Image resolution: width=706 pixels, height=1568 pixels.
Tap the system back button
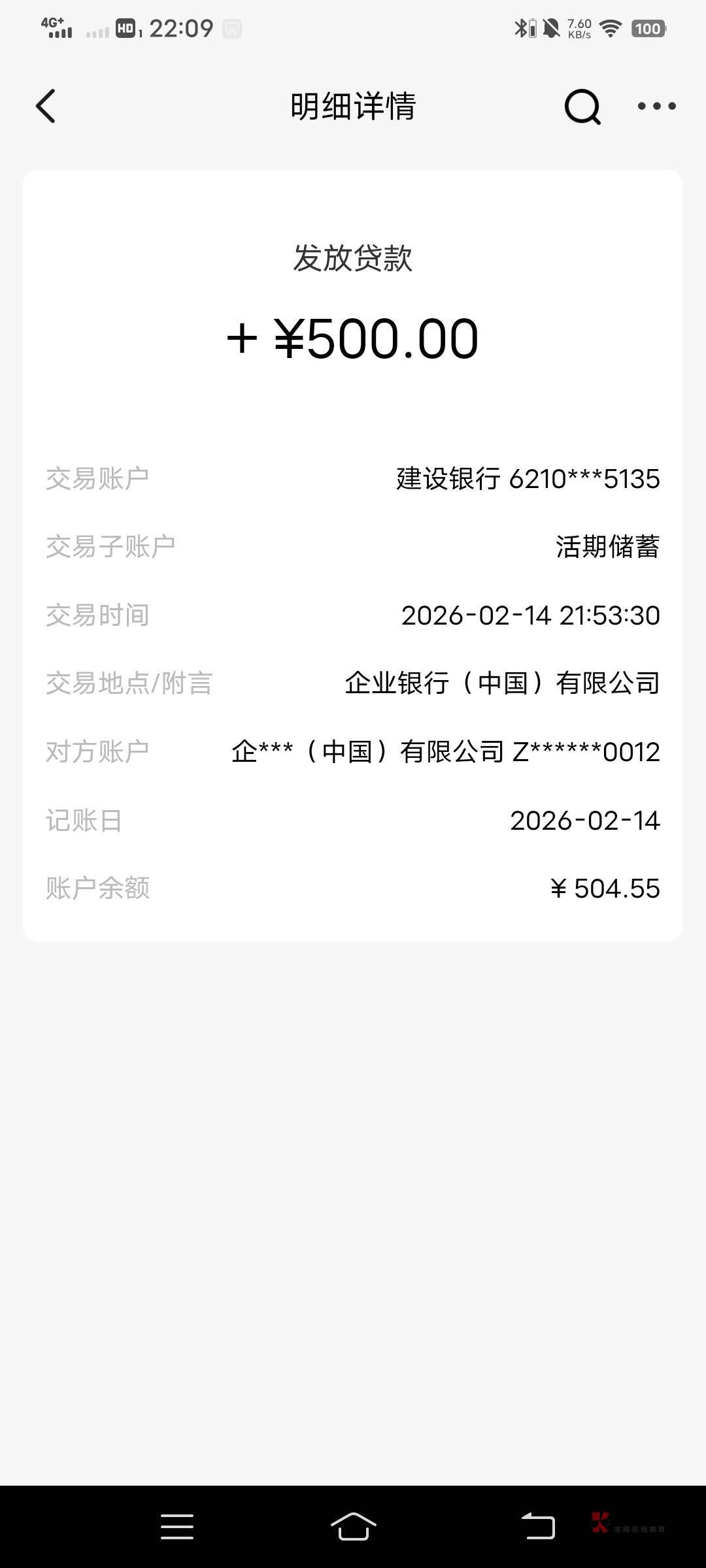pos(538,1527)
